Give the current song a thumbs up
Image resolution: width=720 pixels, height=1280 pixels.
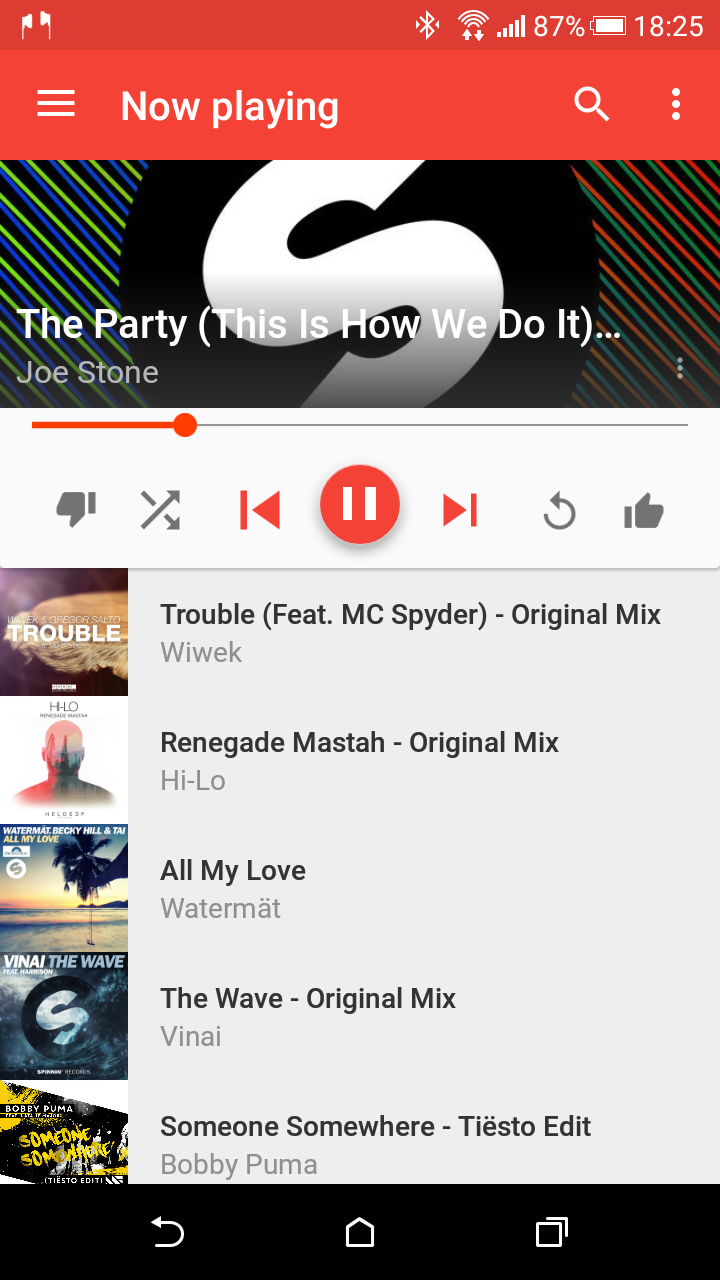pyautogui.click(x=644, y=511)
